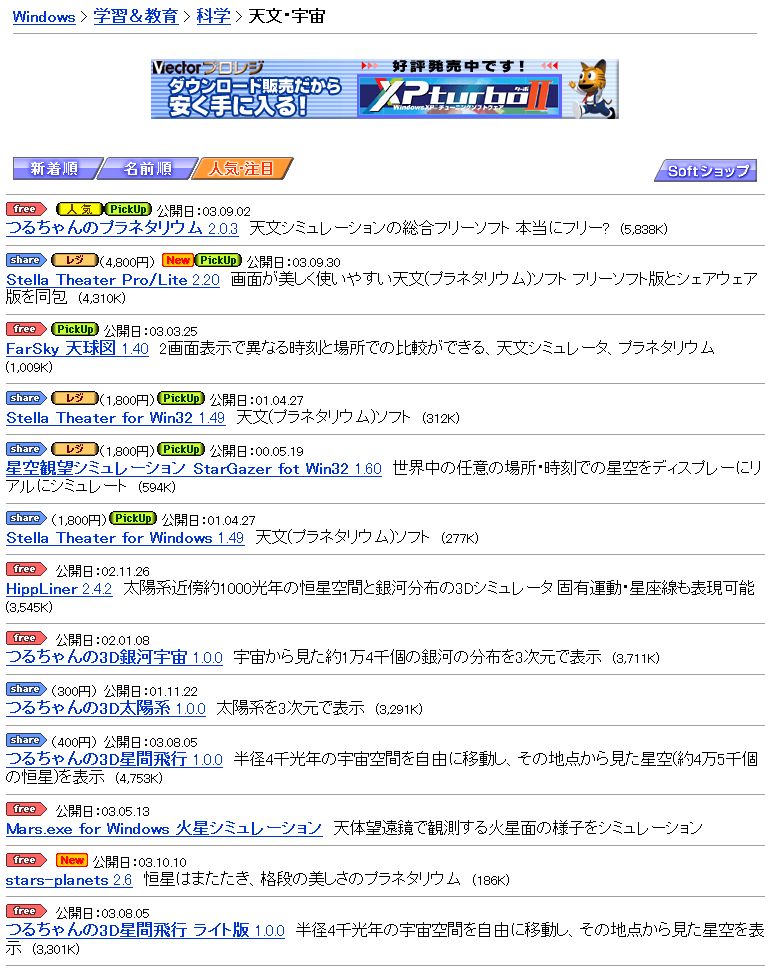Open the 科学 breadcrumb link
This screenshot has width=771, height=971.
point(212,16)
